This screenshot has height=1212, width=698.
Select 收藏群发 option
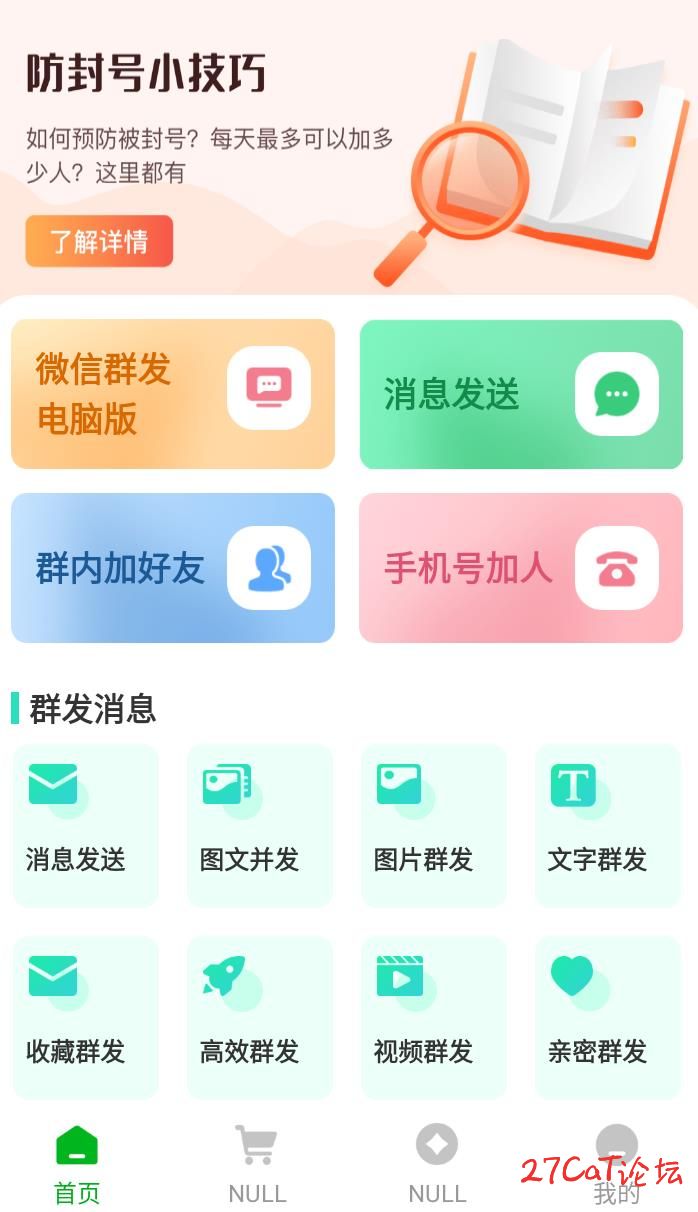point(85,1017)
